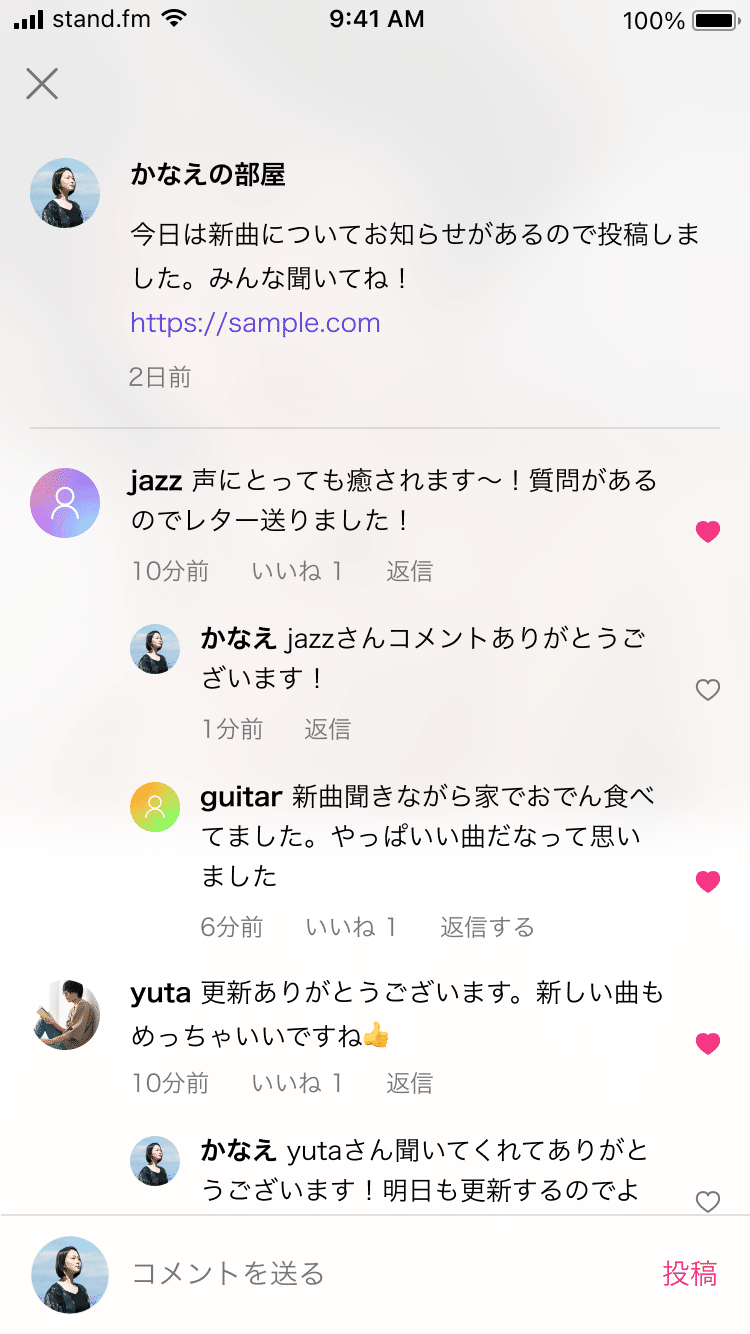The height and width of the screenshot is (1334, 750).
Task: Tap the コメントを送る input field
Action: tap(300, 1274)
